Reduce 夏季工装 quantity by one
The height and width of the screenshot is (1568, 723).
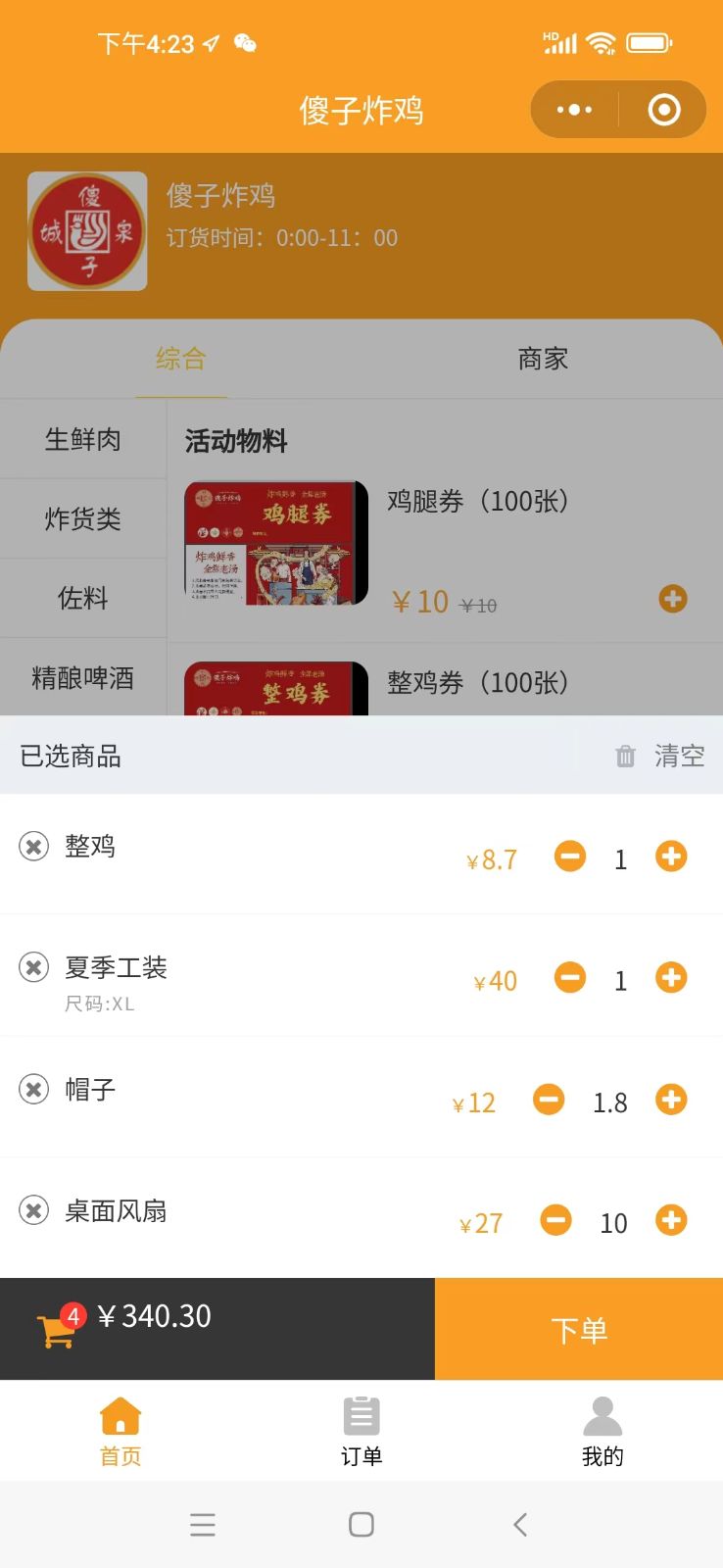(570, 978)
